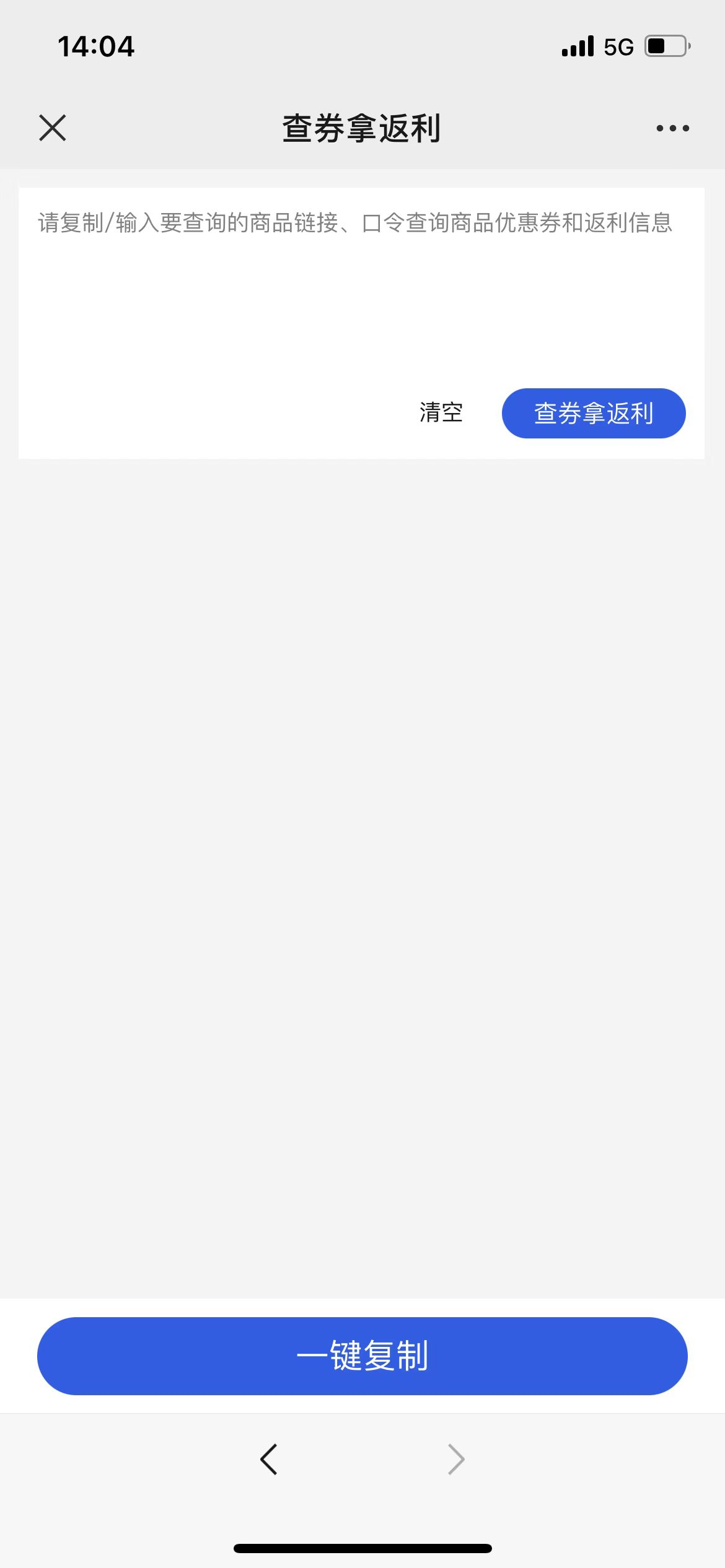
Task: Go forward with the bottom right arrow
Action: (x=456, y=1460)
